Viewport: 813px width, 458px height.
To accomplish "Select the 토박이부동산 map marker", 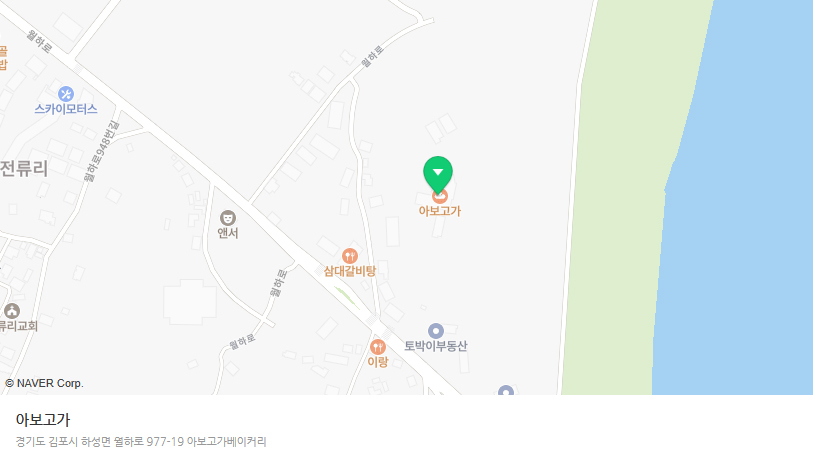I will click(x=435, y=331).
